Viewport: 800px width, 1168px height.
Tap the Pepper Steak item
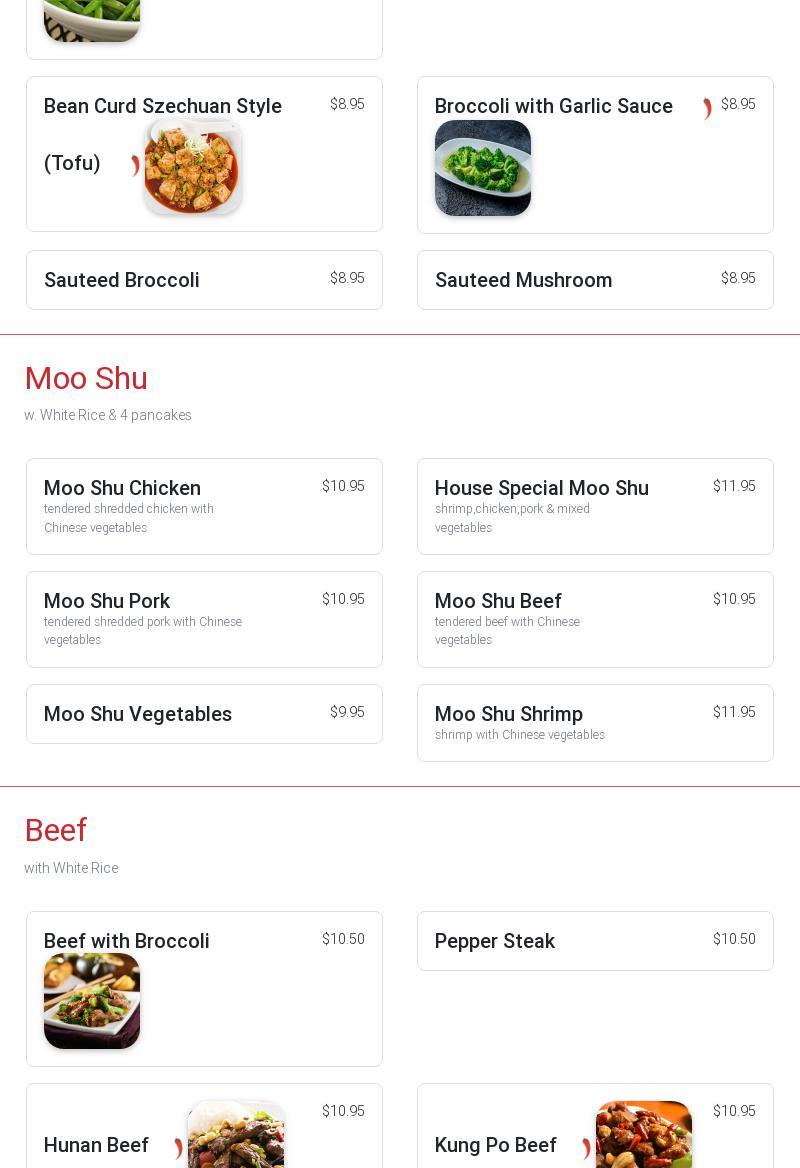[595, 941]
